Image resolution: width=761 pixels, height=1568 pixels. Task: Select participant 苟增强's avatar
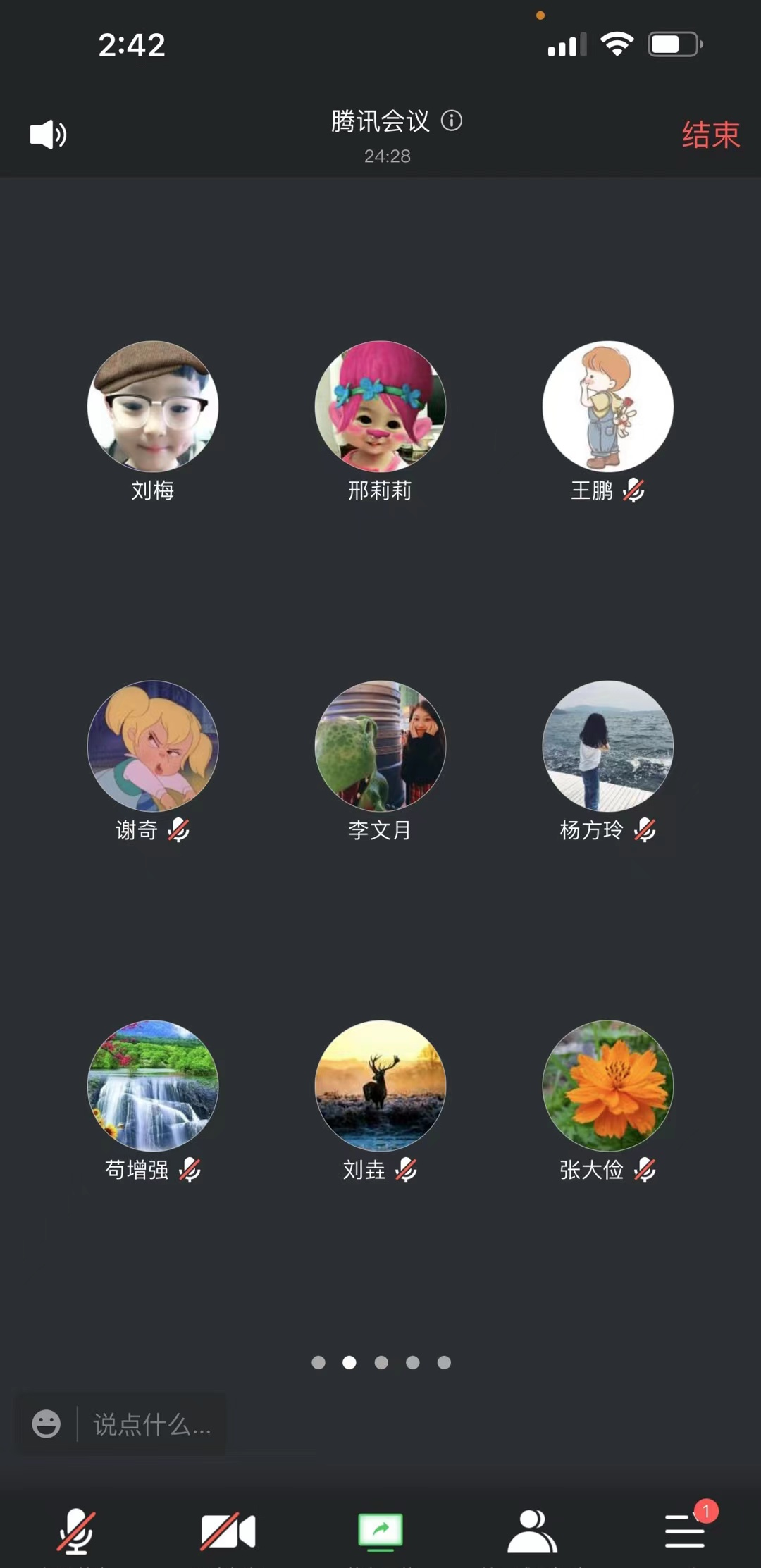coord(153,1085)
